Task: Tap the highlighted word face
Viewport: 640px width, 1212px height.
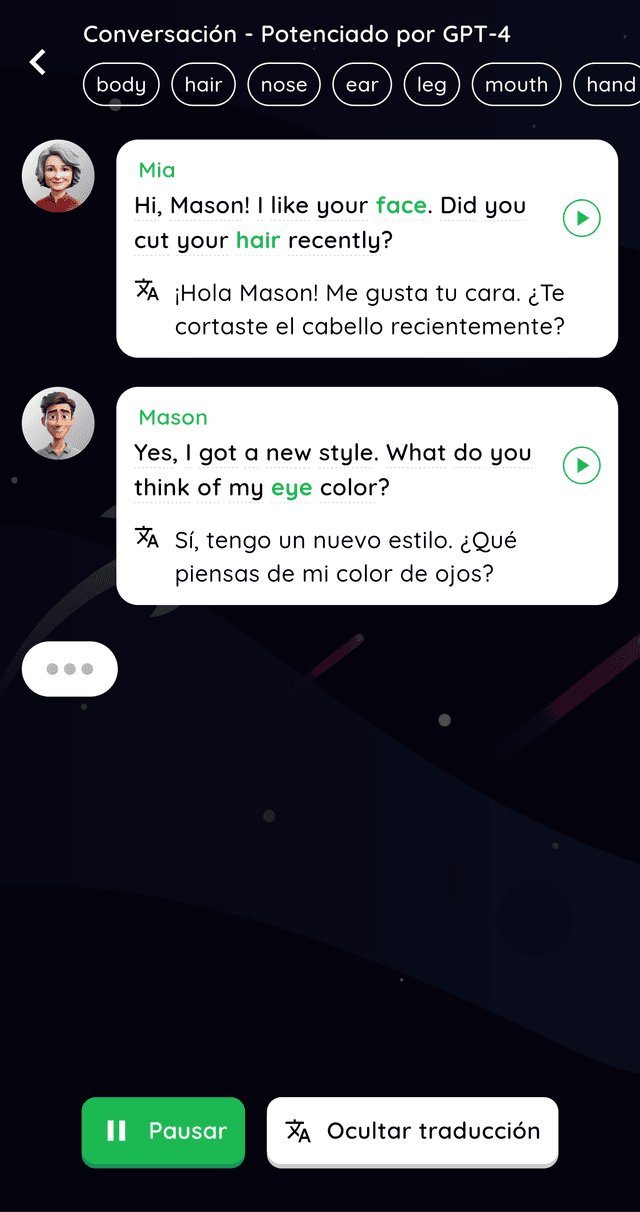Action: click(401, 206)
